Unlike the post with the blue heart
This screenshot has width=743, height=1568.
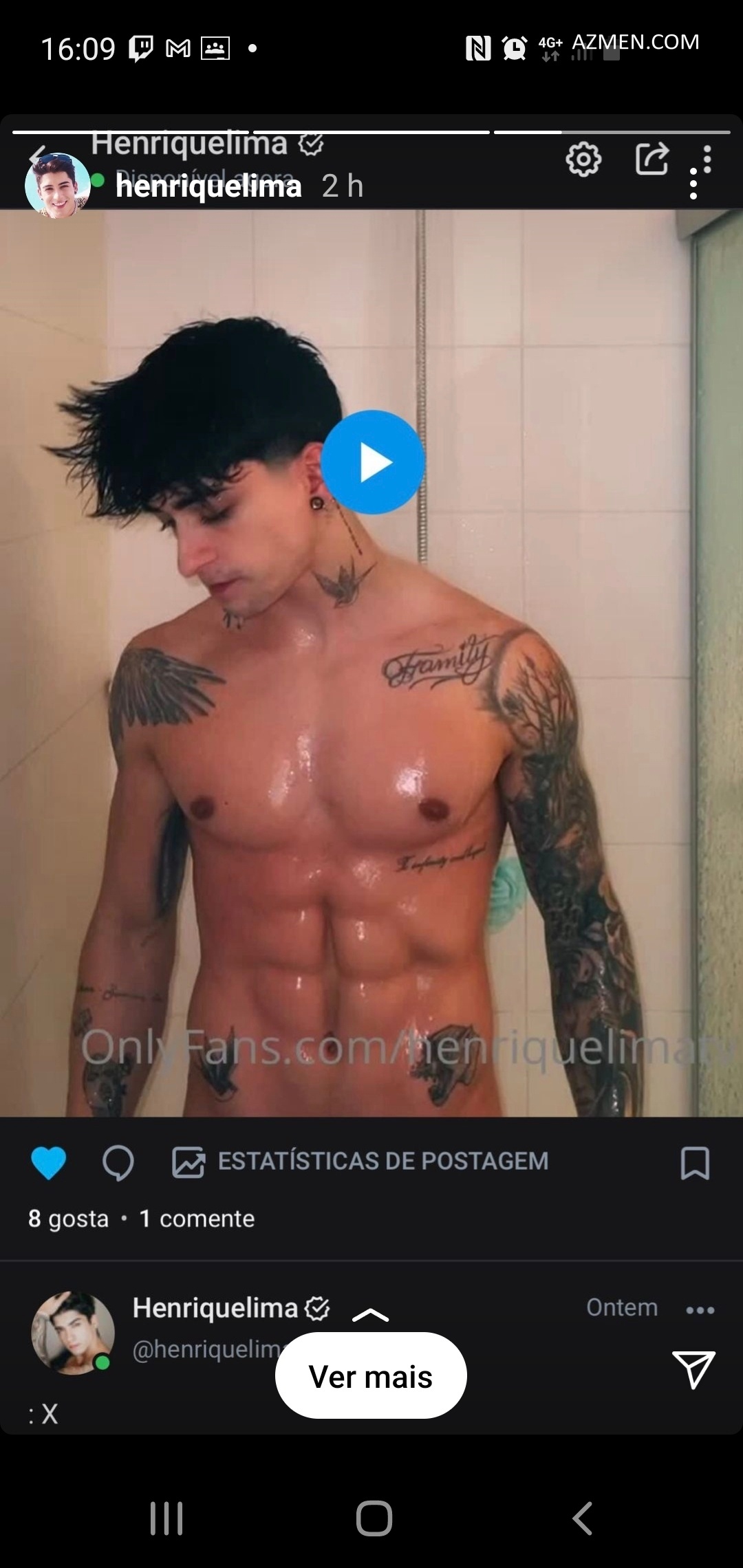[x=48, y=1163]
